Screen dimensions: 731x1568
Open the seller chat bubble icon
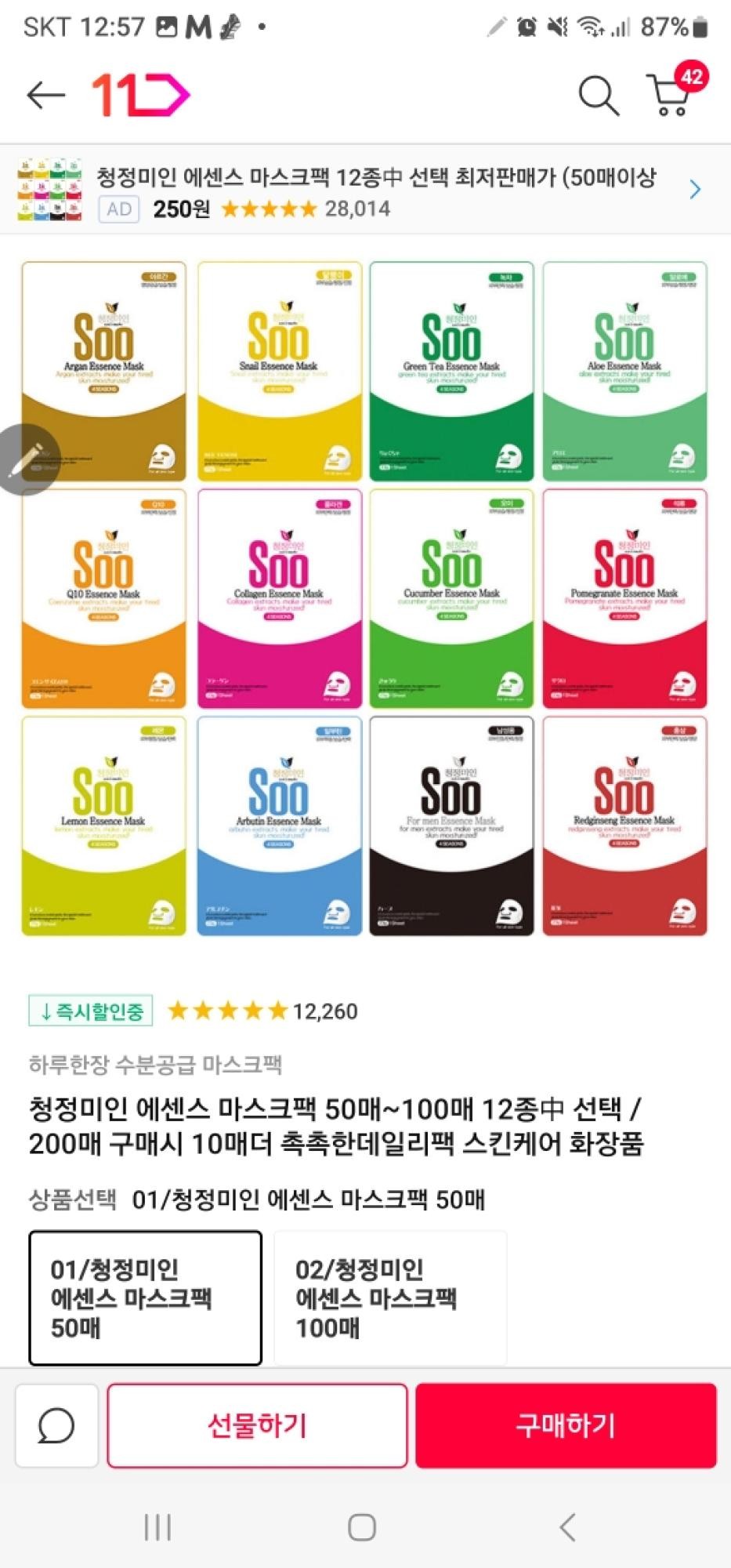point(56,1425)
